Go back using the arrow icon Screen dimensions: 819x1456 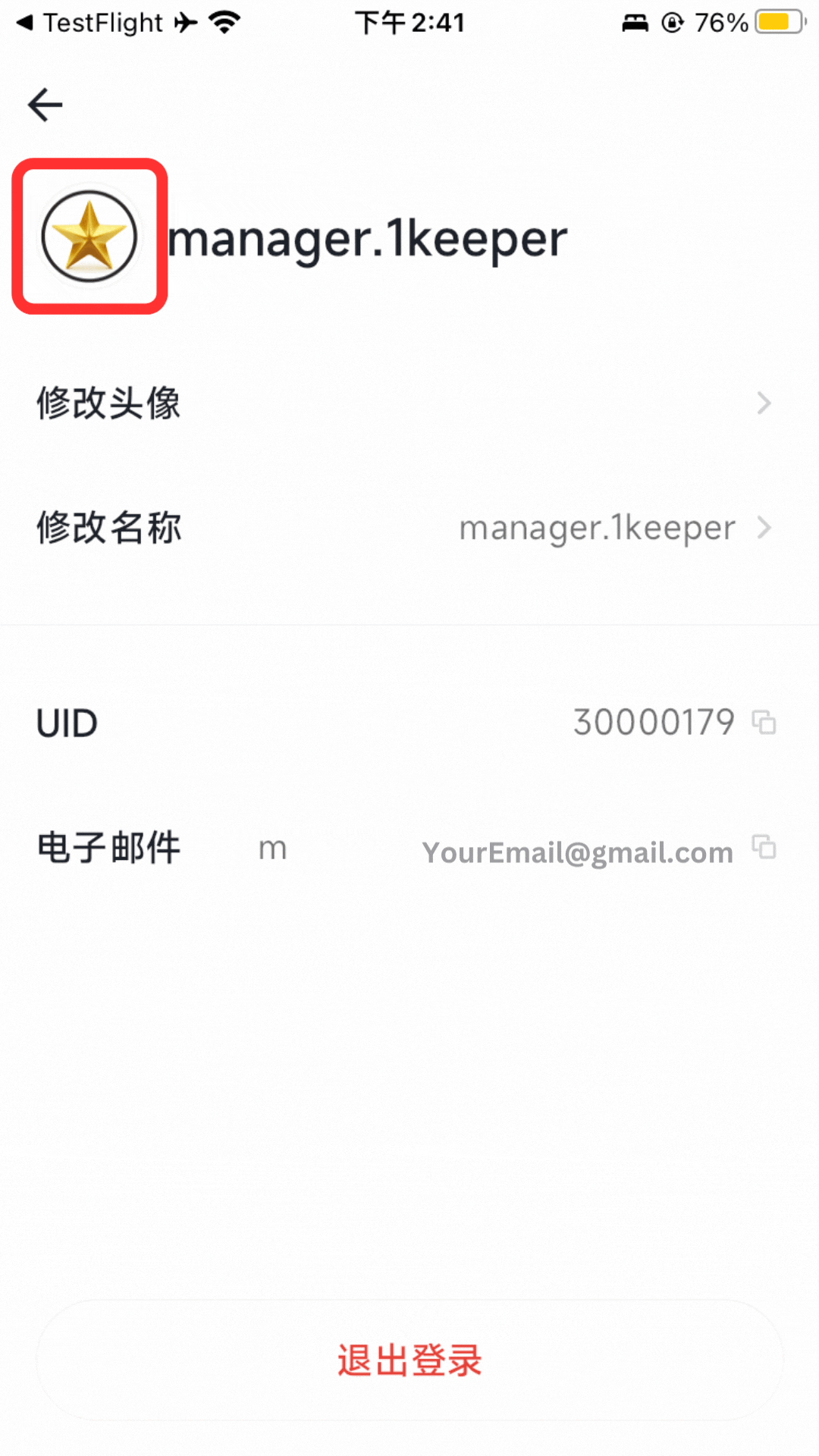tap(45, 105)
